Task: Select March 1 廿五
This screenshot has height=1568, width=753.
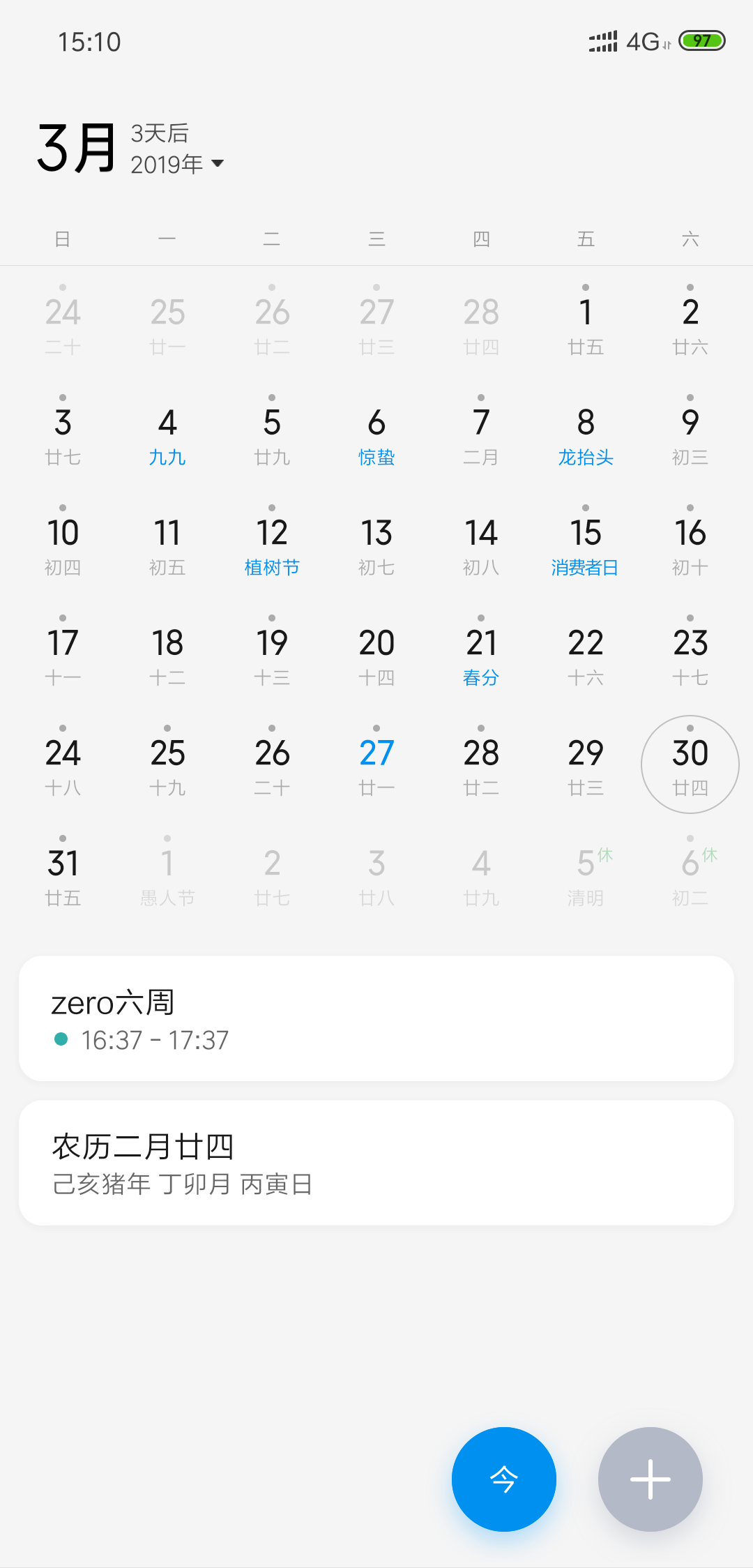Action: (x=586, y=324)
